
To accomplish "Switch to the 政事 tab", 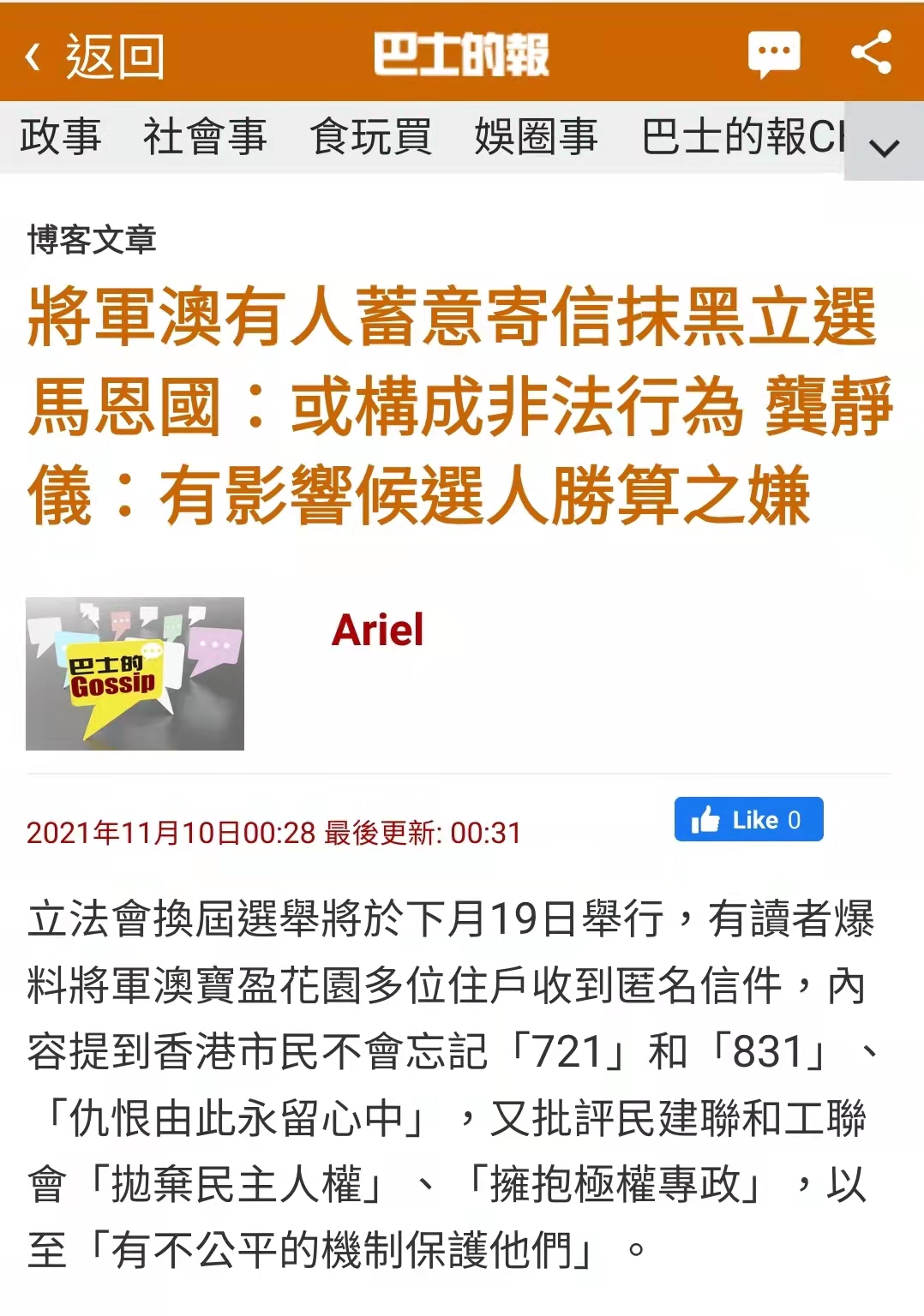I will coord(60,137).
